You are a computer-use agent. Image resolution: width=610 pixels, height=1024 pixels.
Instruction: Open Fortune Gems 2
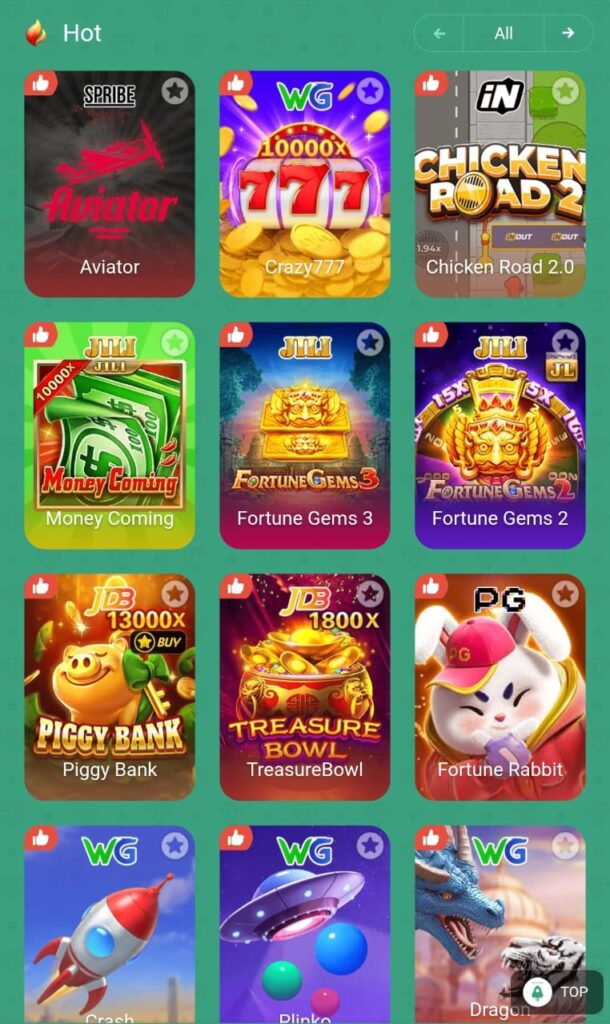500,436
